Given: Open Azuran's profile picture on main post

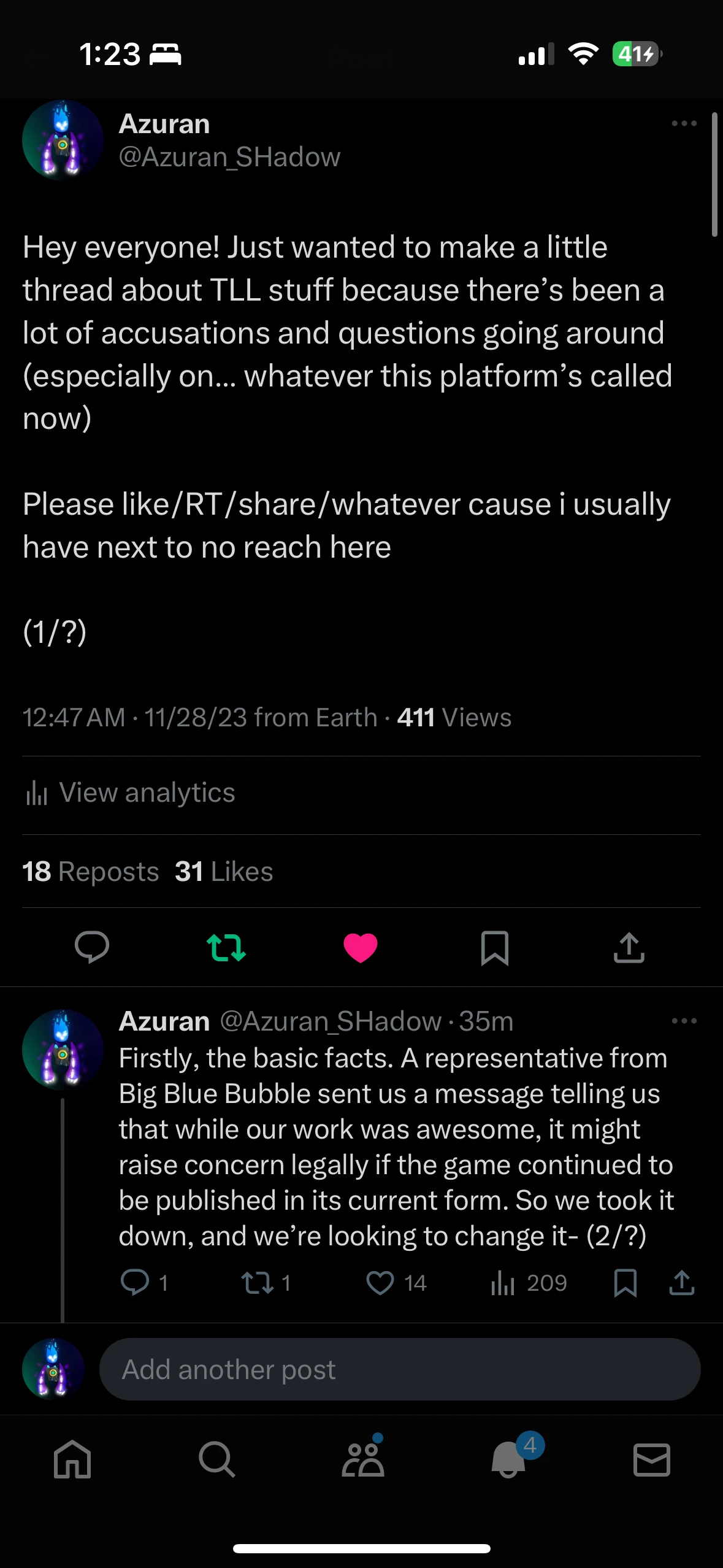Looking at the screenshot, I should click(x=62, y=140).
